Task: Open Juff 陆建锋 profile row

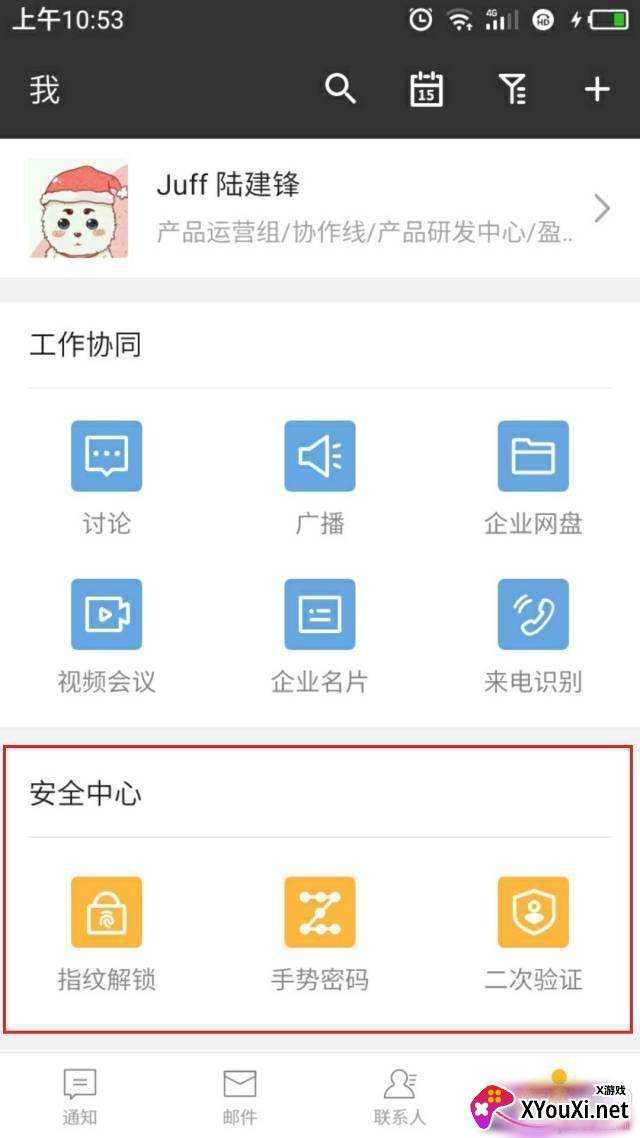Action: coord(320,208)
